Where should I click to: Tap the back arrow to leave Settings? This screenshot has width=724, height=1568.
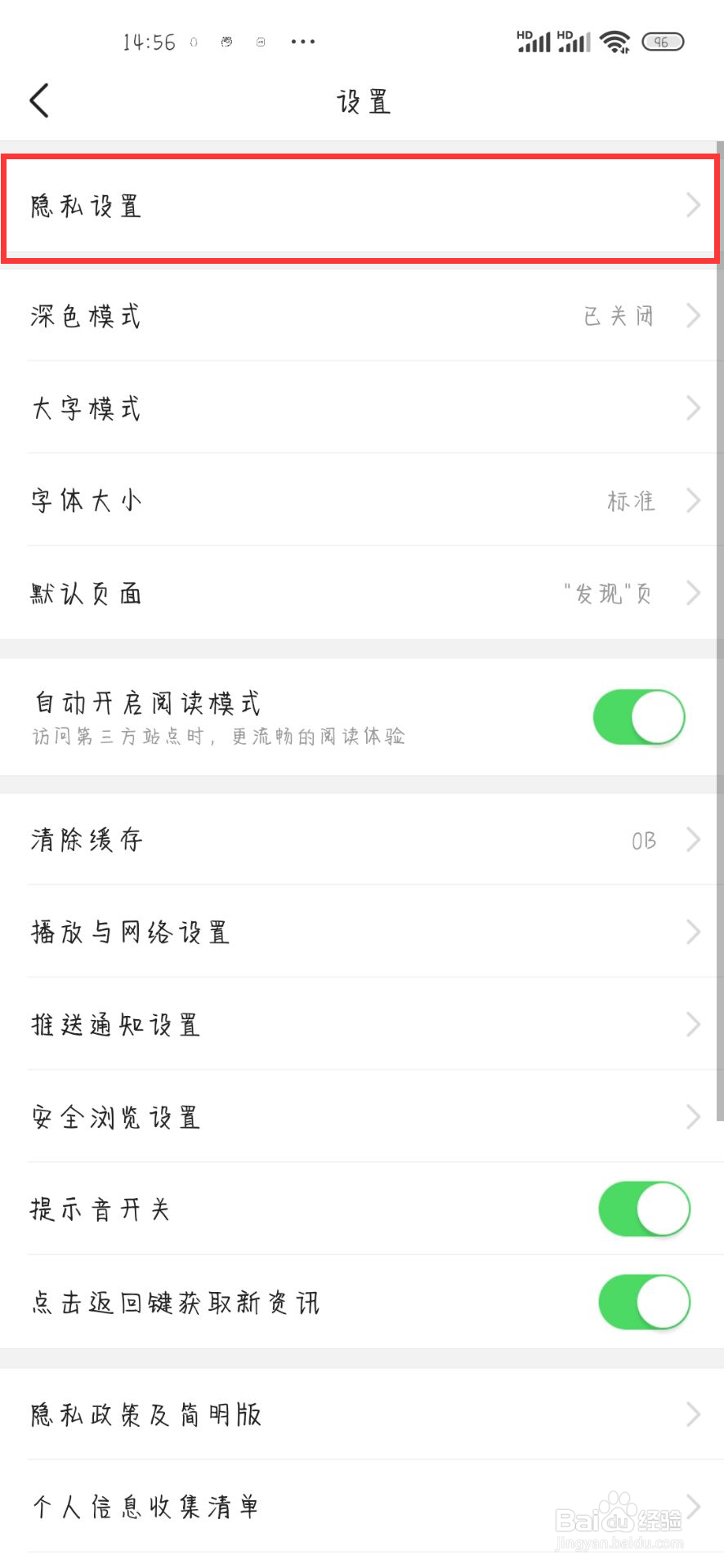tap(39, 100)
